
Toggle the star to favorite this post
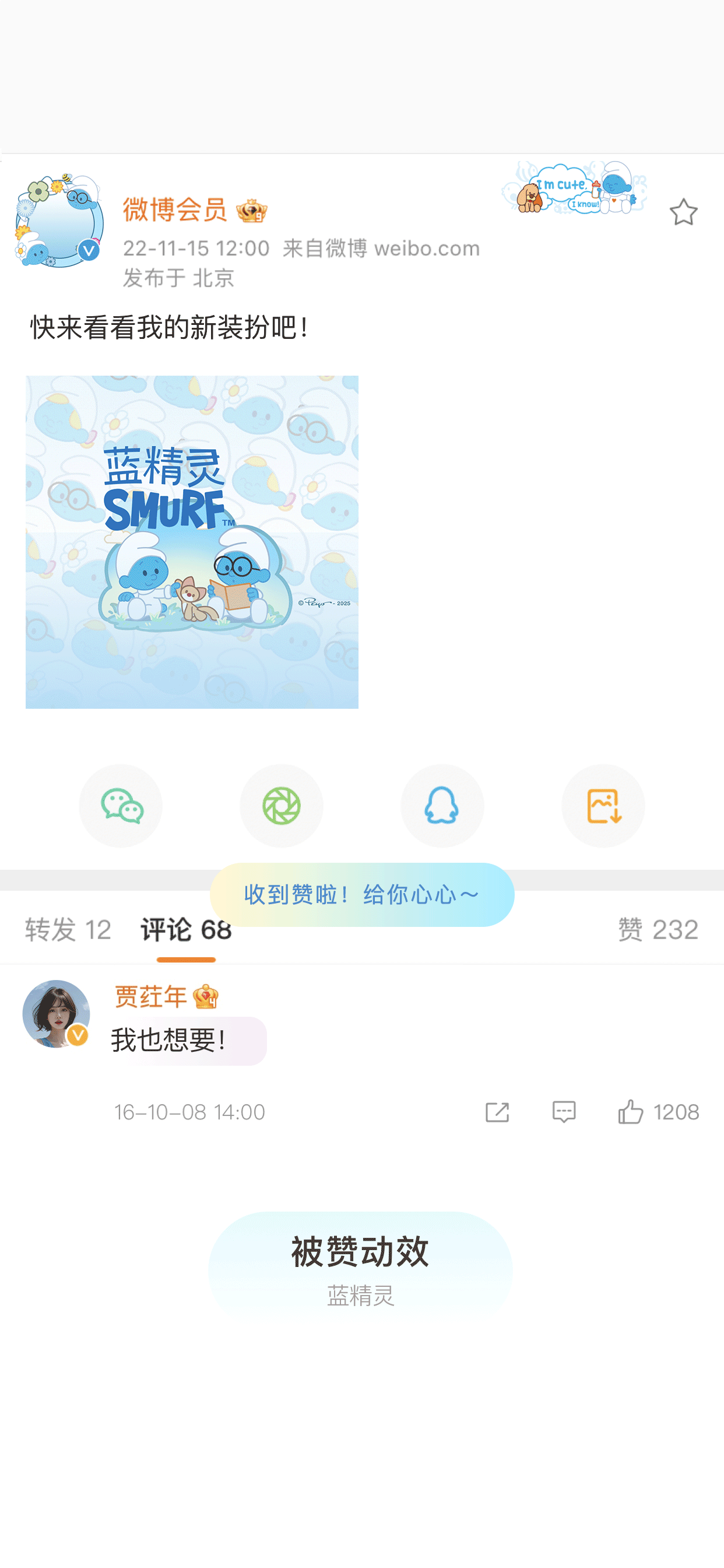tap(683, 212)
